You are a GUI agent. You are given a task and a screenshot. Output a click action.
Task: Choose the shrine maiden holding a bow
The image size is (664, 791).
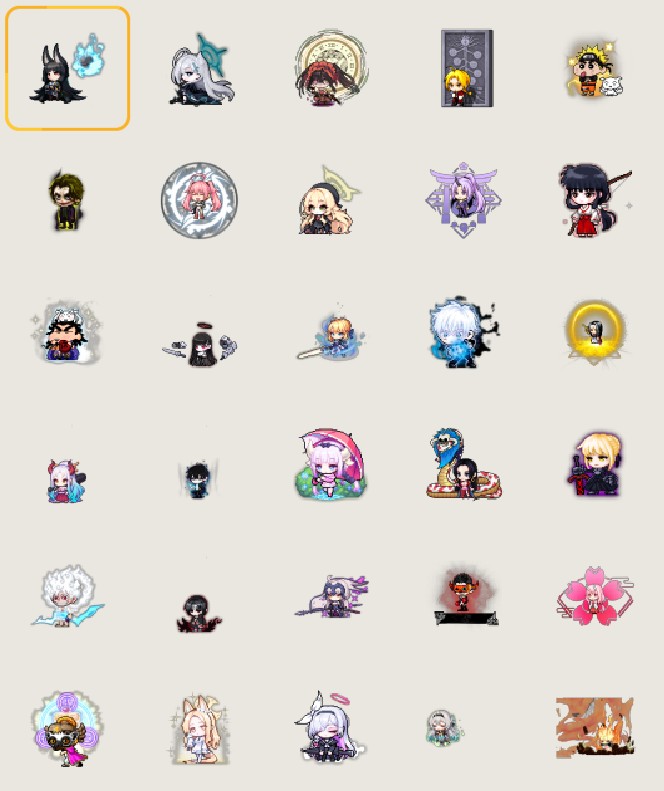click(594, 199)
